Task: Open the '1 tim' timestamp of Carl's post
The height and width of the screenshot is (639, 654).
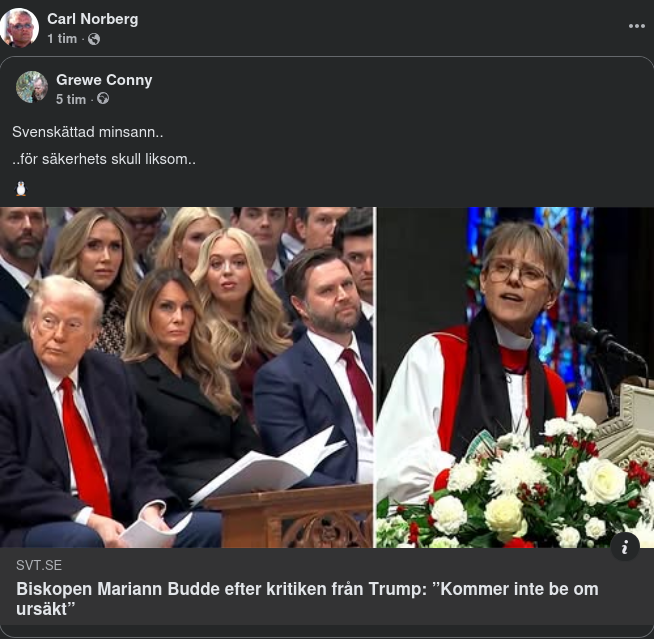Action: point(62,38)
